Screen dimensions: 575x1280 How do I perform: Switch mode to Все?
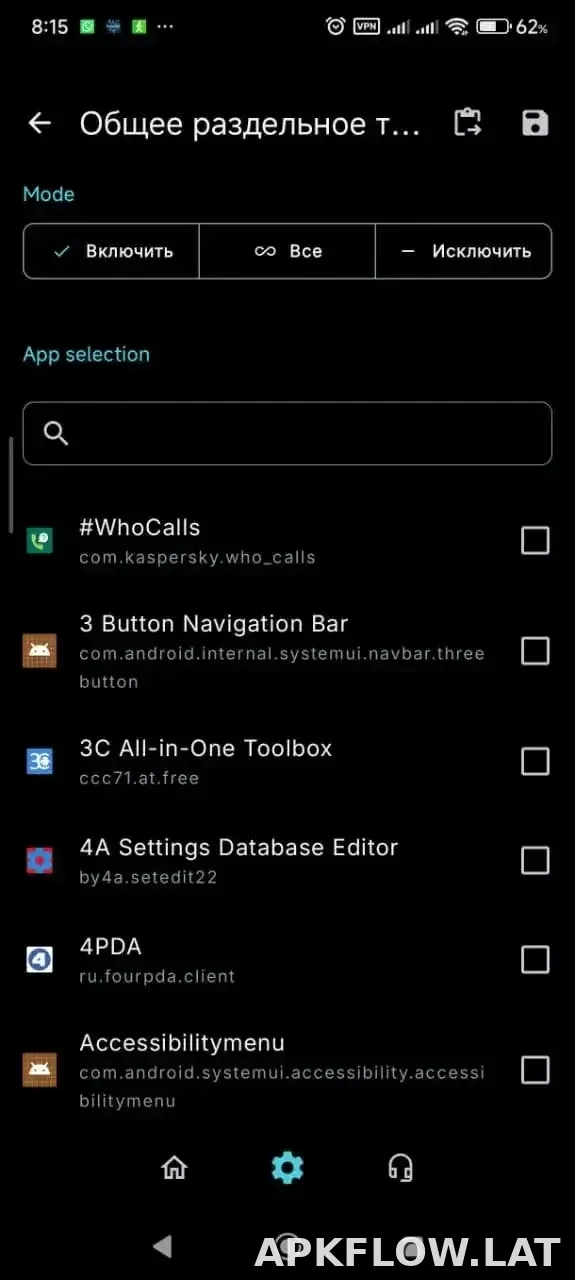click(x=287, y=251)
